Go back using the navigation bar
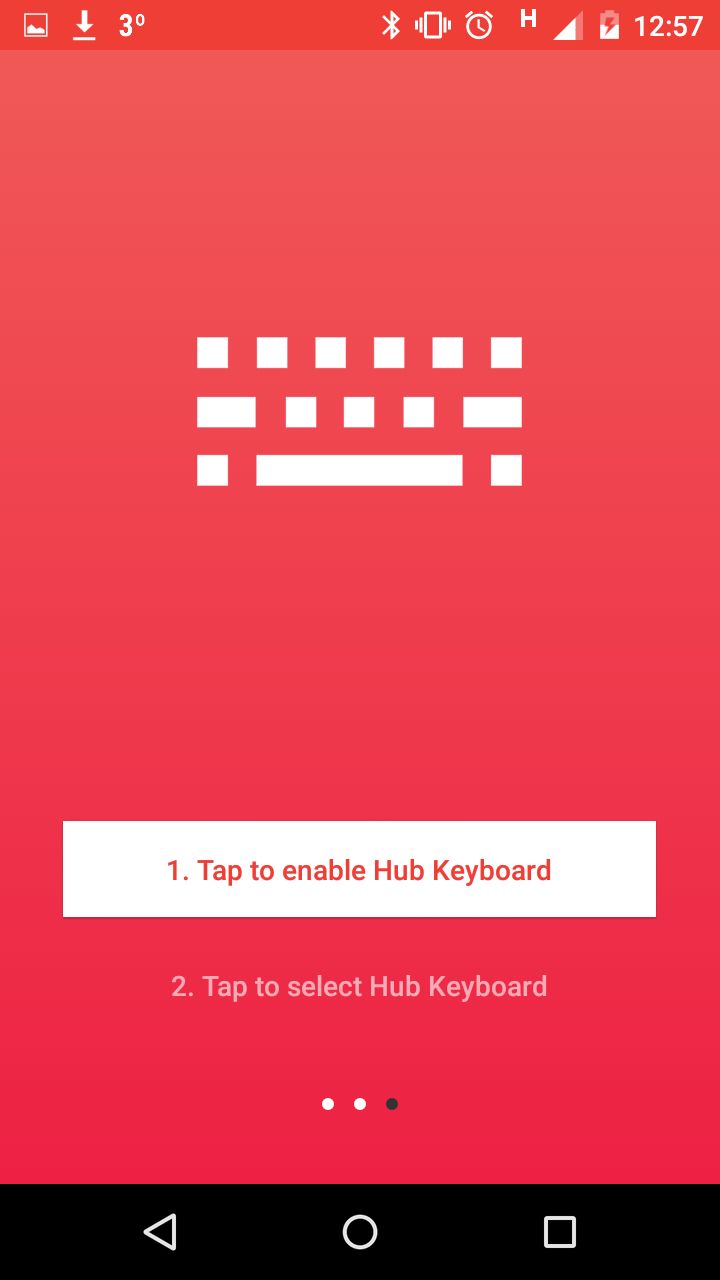This screenshot has height=1280, width=720. click(x=160, y=1232)
